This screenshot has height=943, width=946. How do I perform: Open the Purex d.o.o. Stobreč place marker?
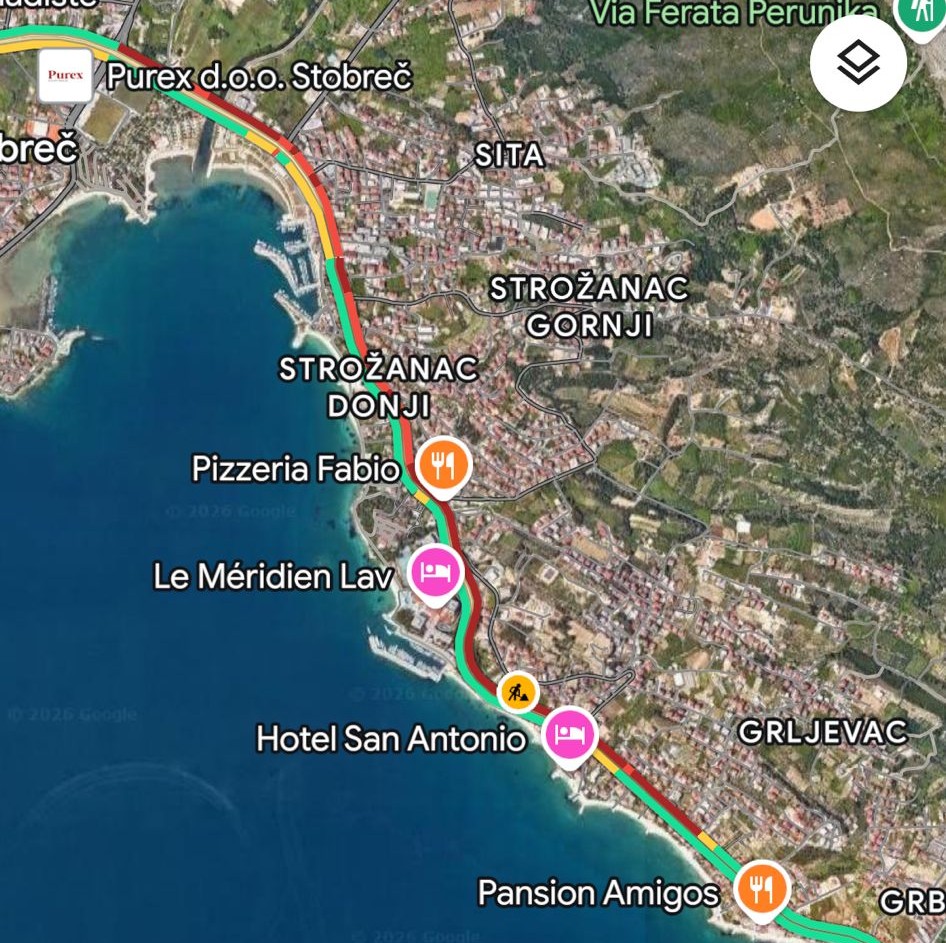(66, 77)
